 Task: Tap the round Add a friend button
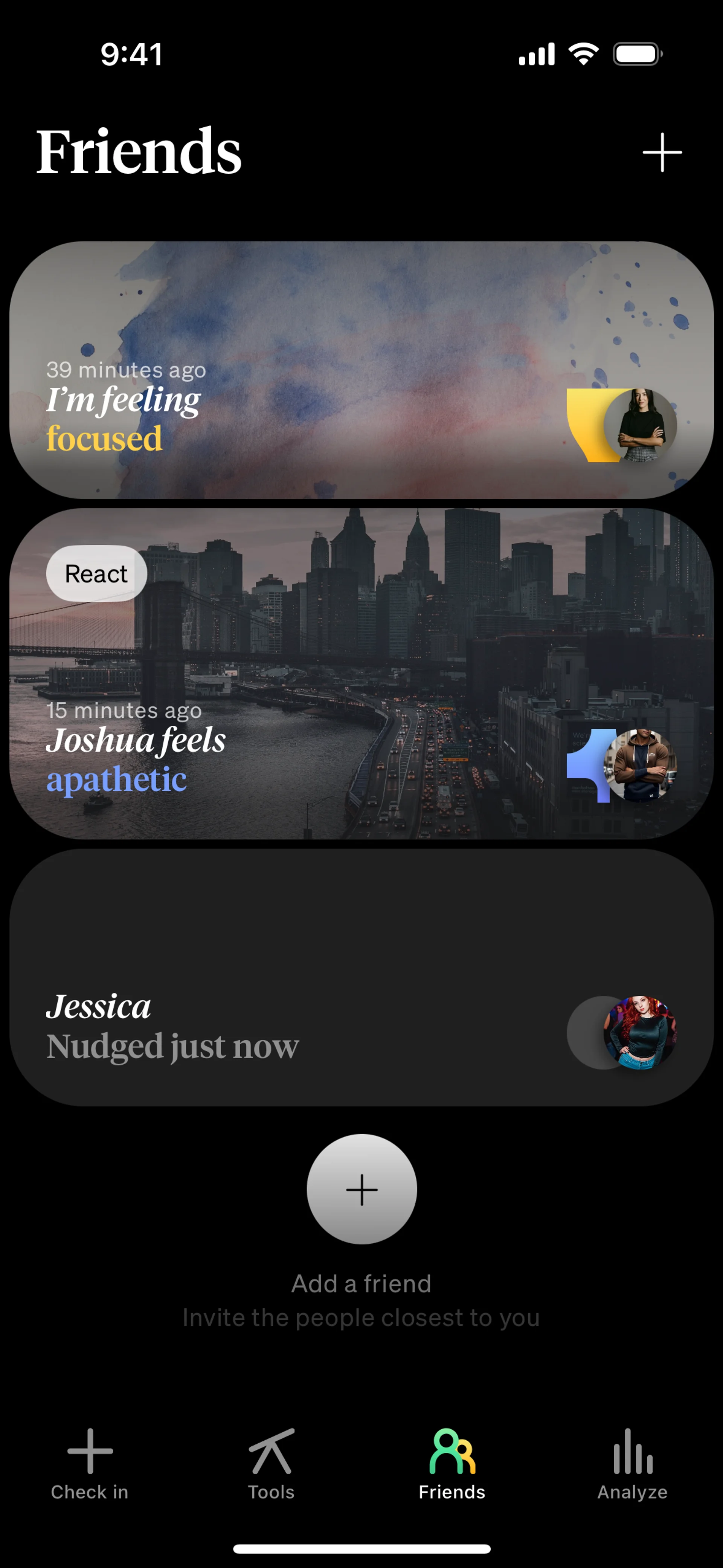361,1189
